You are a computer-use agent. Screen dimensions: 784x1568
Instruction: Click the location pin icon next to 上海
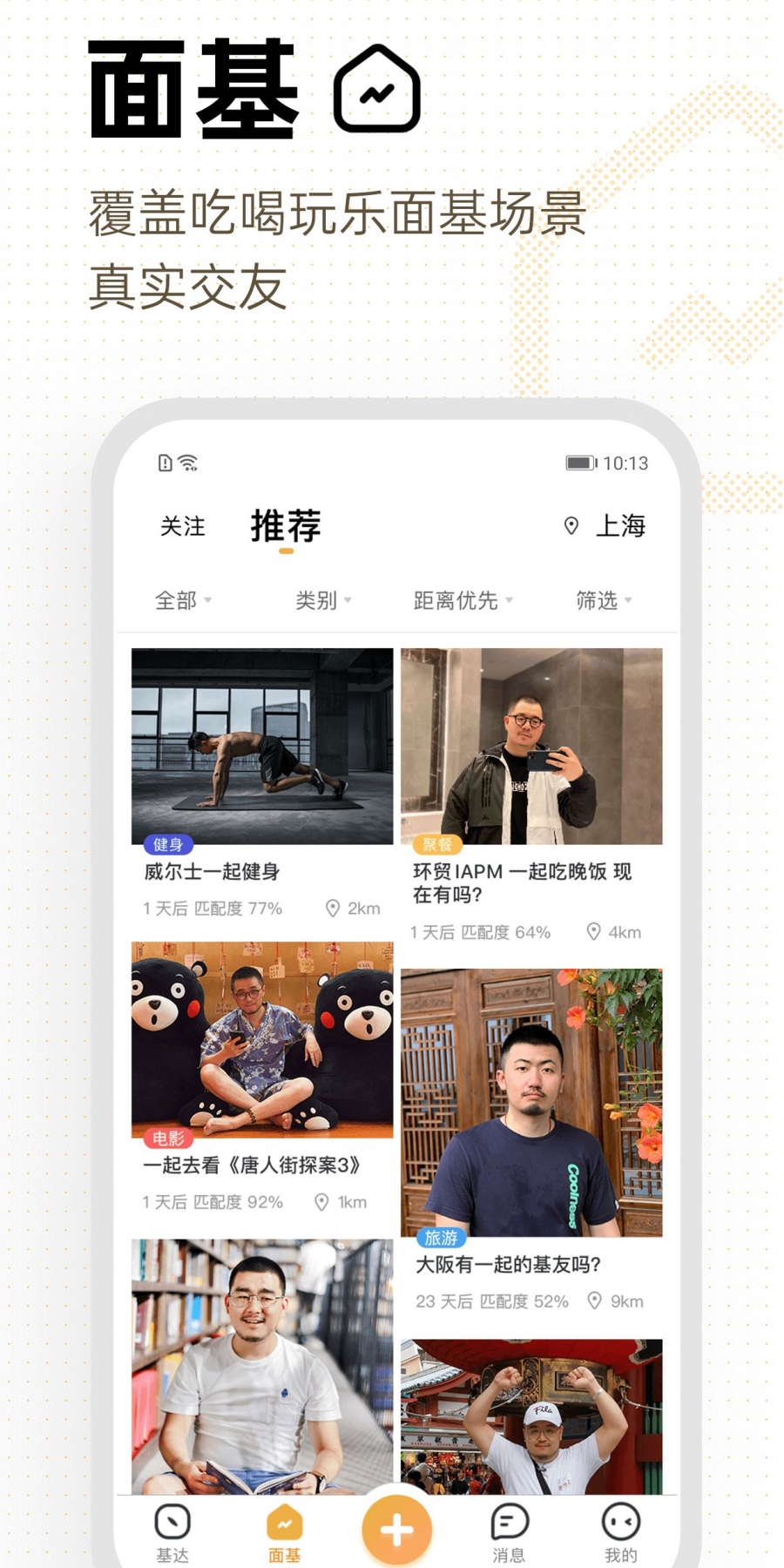coord(571,526)
